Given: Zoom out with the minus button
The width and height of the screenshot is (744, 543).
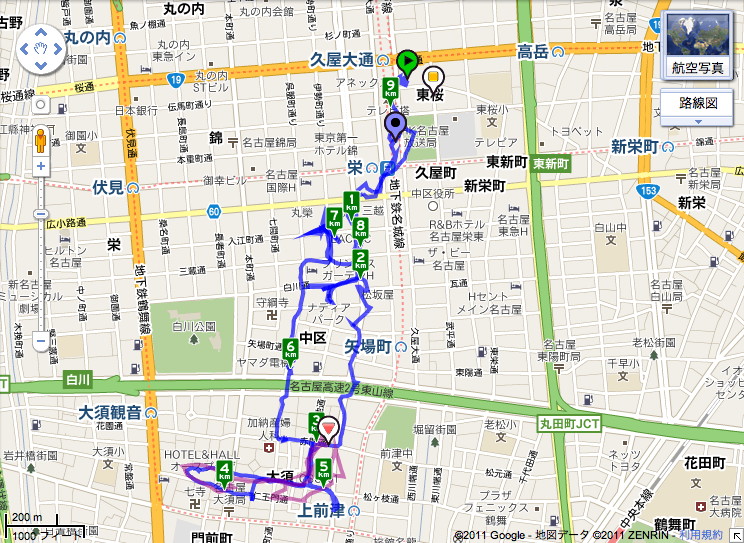Looking at the screenshot, I should coord(40,341).
